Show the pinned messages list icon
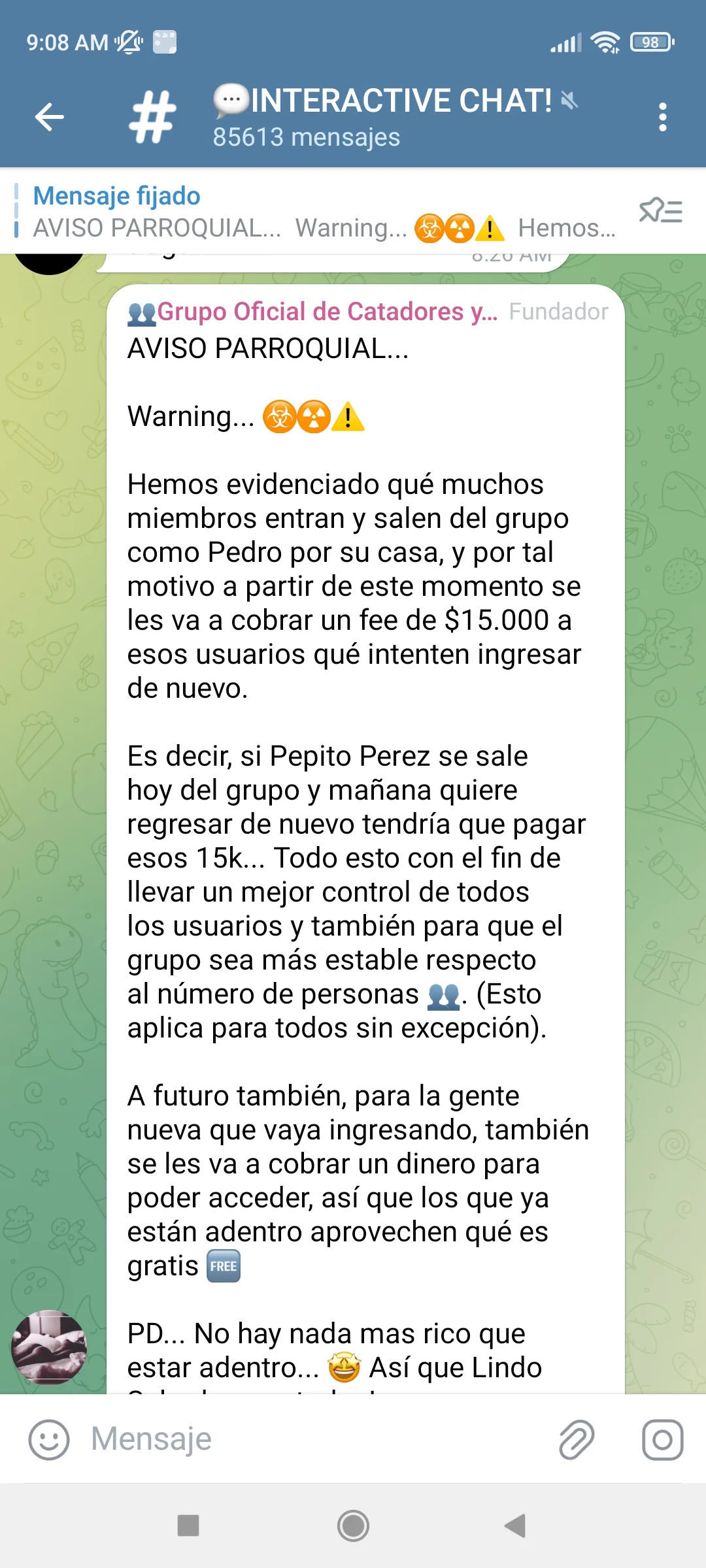The height and width of the screenshot is (1568, 706). 661,211
